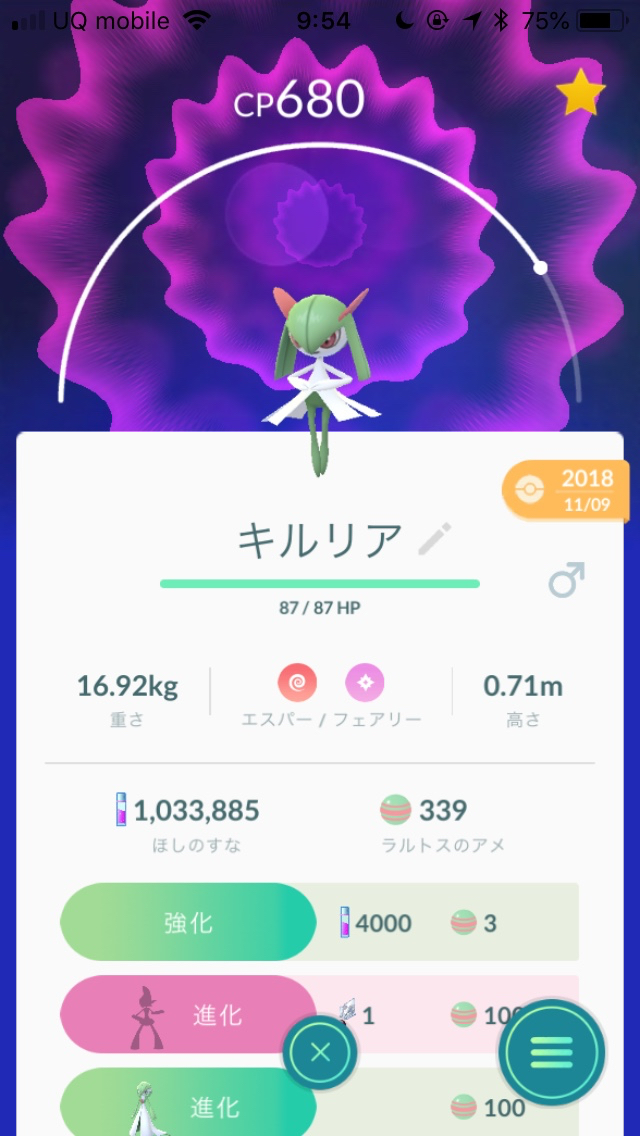Open the round menu button
640x1136 pixels.
click(552, 1051)
